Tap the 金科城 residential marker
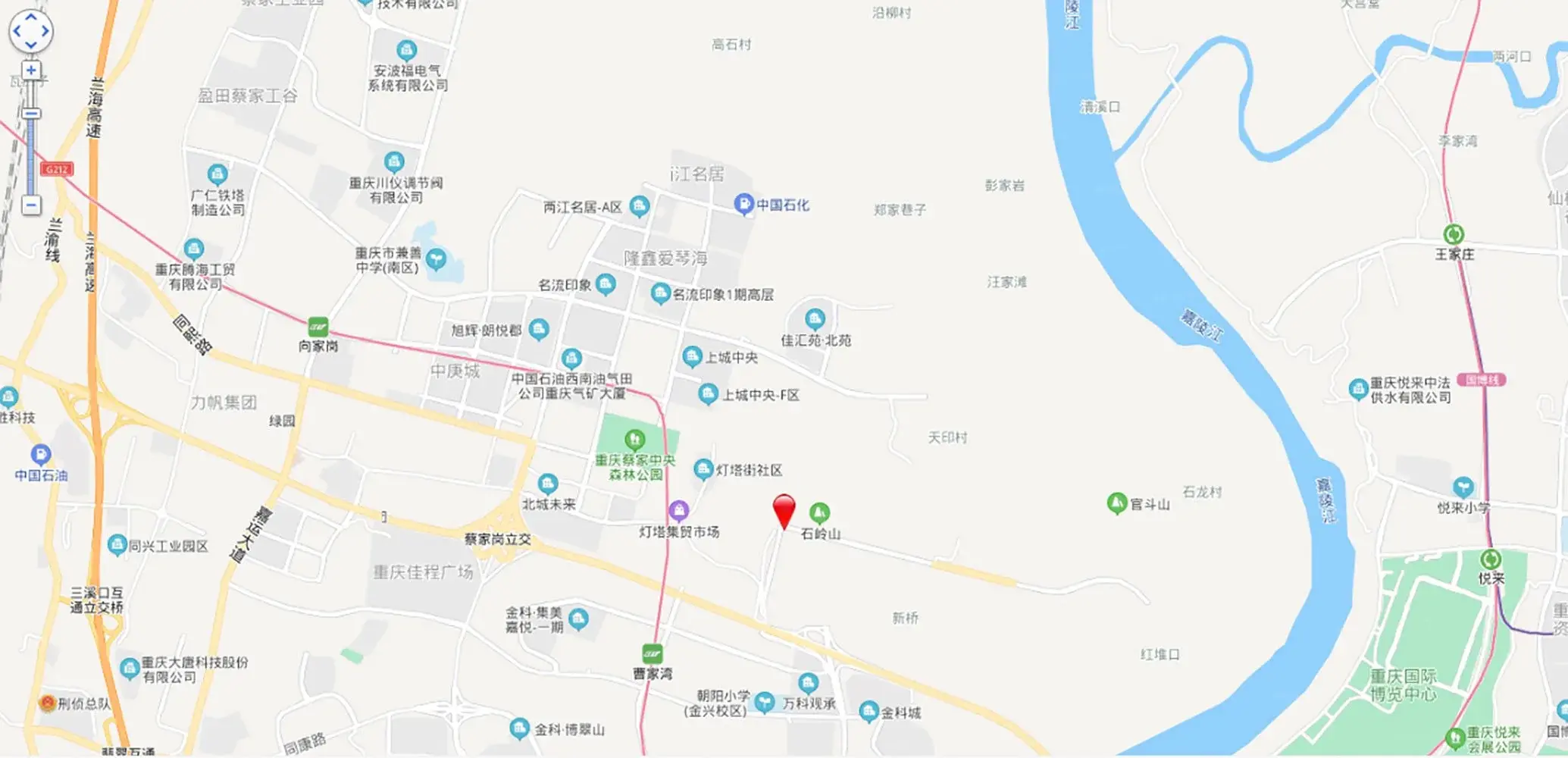 869,711
